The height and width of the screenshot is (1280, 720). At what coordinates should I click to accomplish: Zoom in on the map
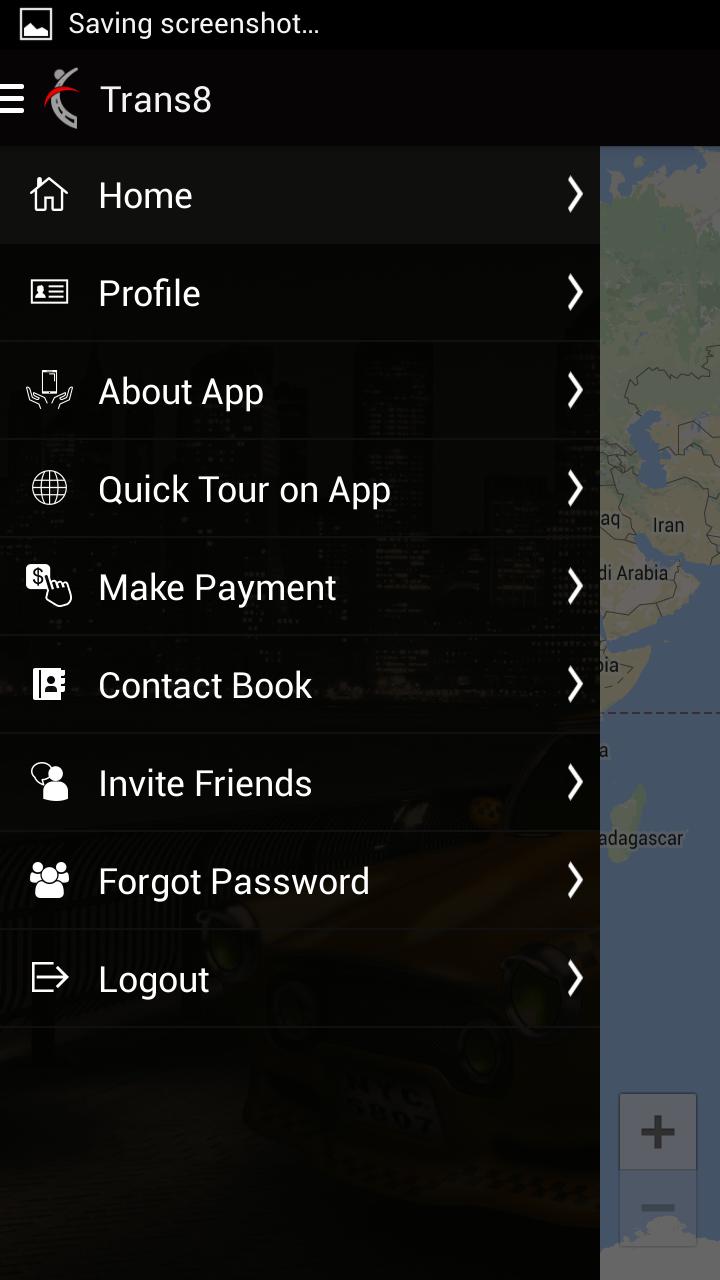point(657,1132)
